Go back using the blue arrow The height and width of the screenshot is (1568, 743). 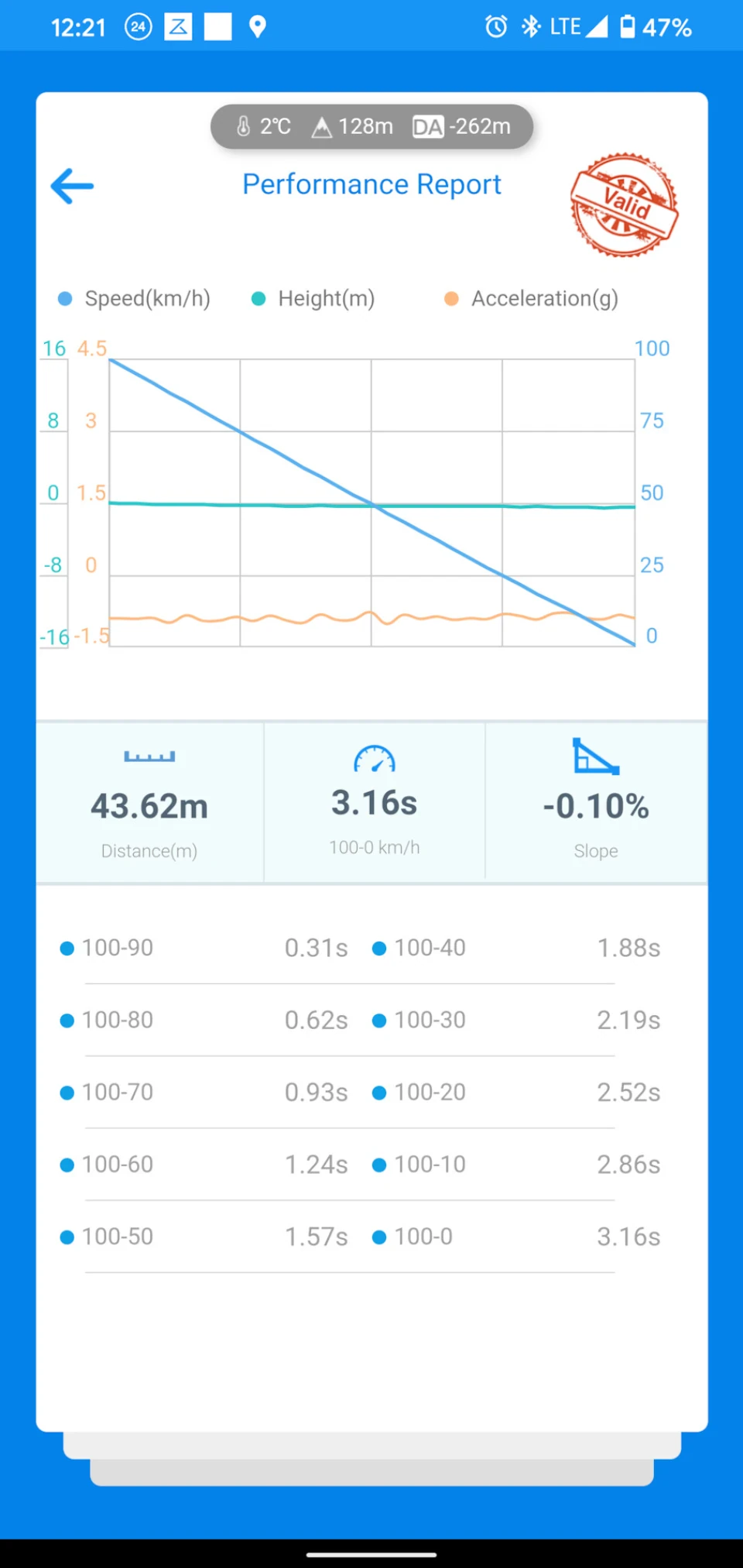(72, 186)
